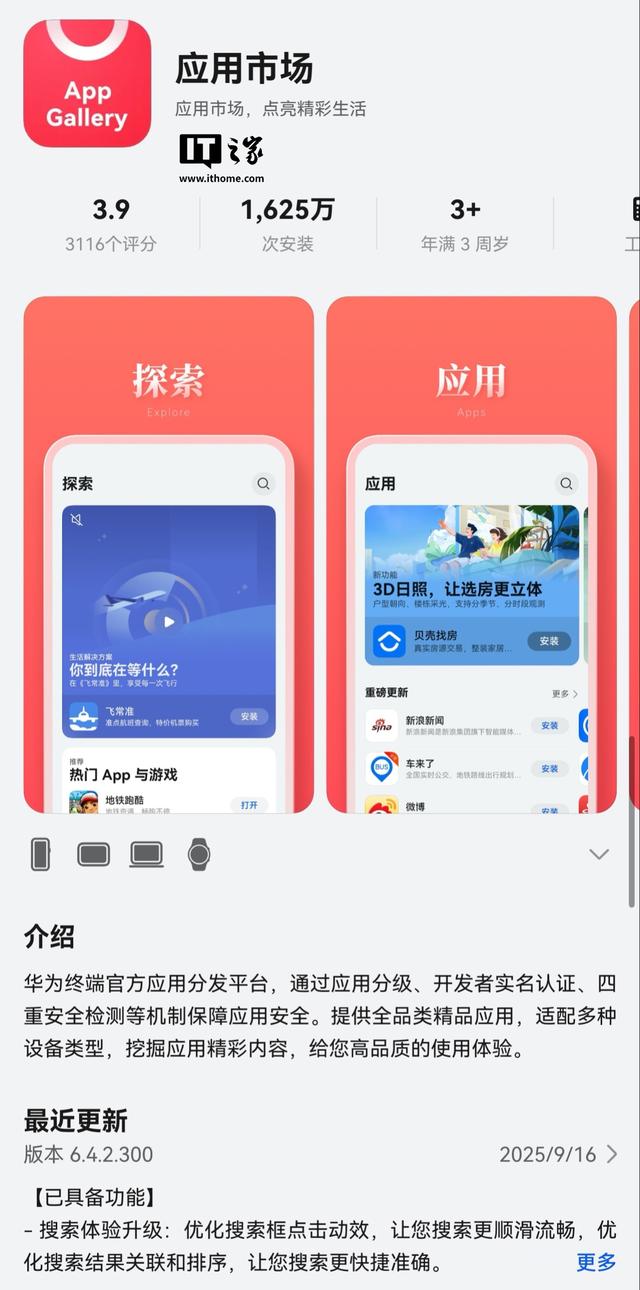Tap 更多 to read full update notes
This screenshot has width=640, height=1290.
coord(596,1262)
